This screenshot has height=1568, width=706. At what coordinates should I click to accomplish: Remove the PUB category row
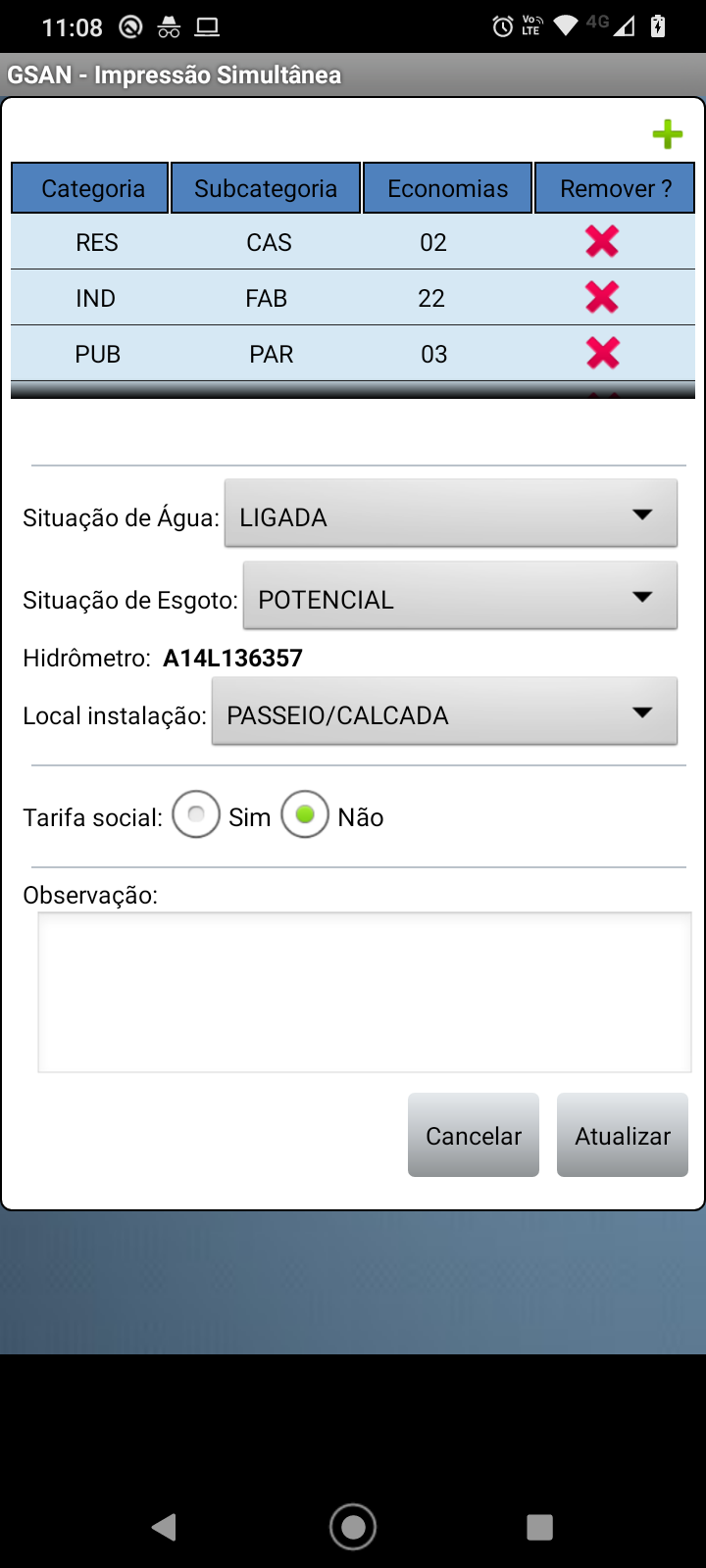(602, 353)
